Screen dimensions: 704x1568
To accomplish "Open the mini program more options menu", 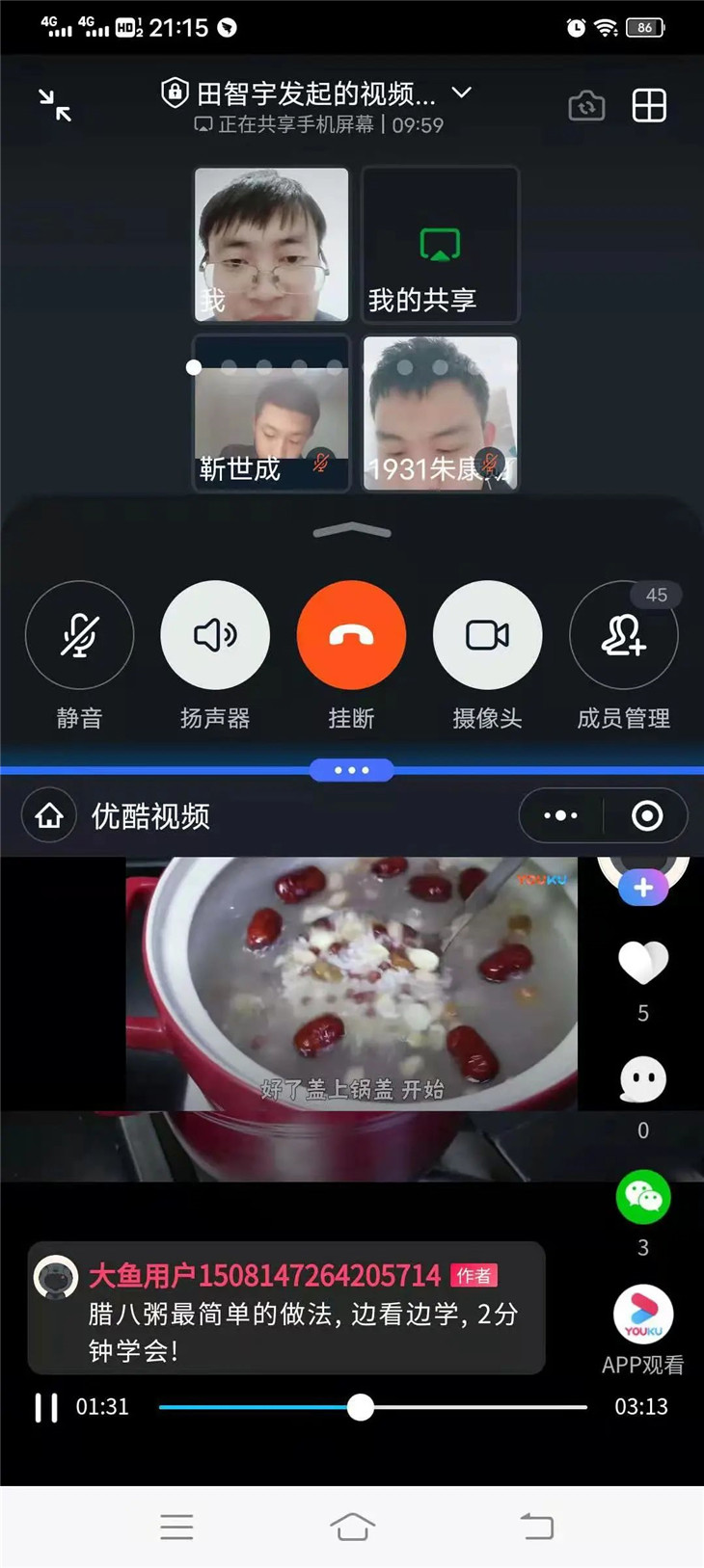I will 561,816.
